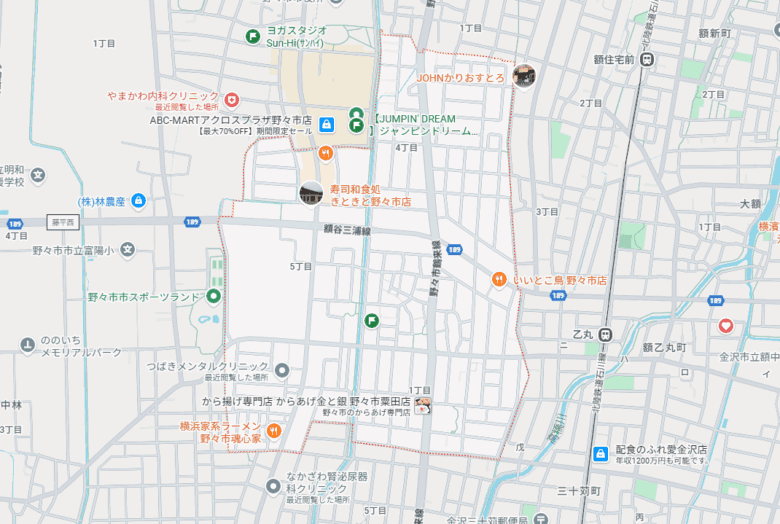The width and height of the screenshot is (780, 524).
Task: Open the つばきメンタルクリニック place pin
Action: pos(282,371)
